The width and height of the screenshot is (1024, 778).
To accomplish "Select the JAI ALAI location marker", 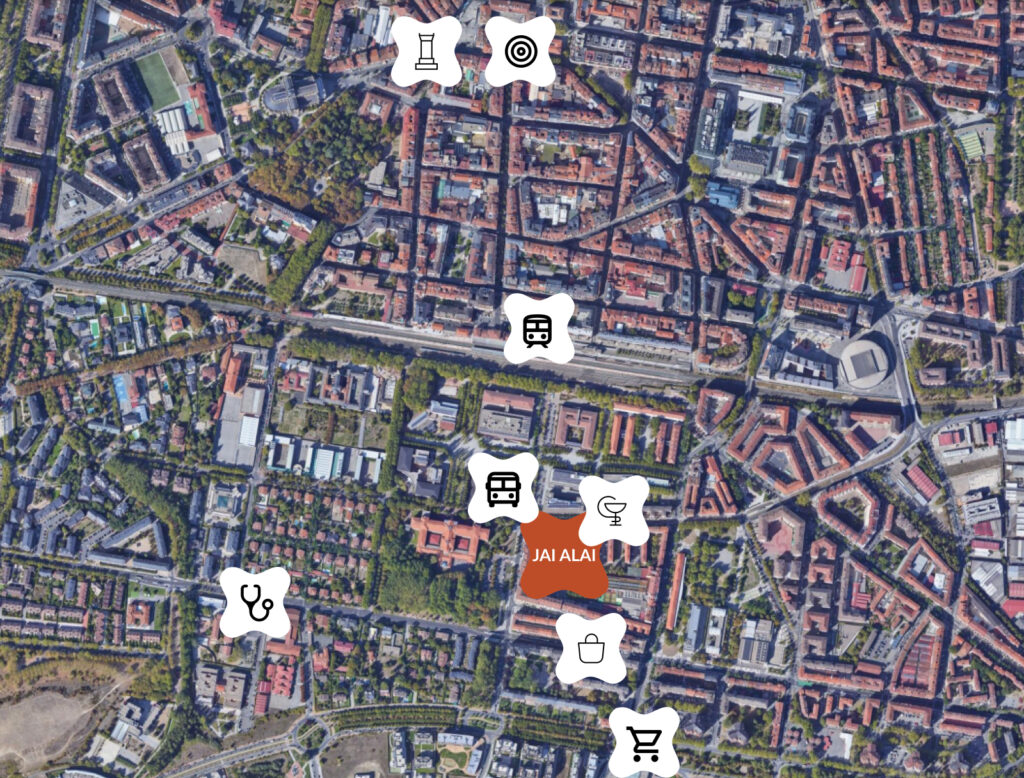I will click(x=564, y=557).
